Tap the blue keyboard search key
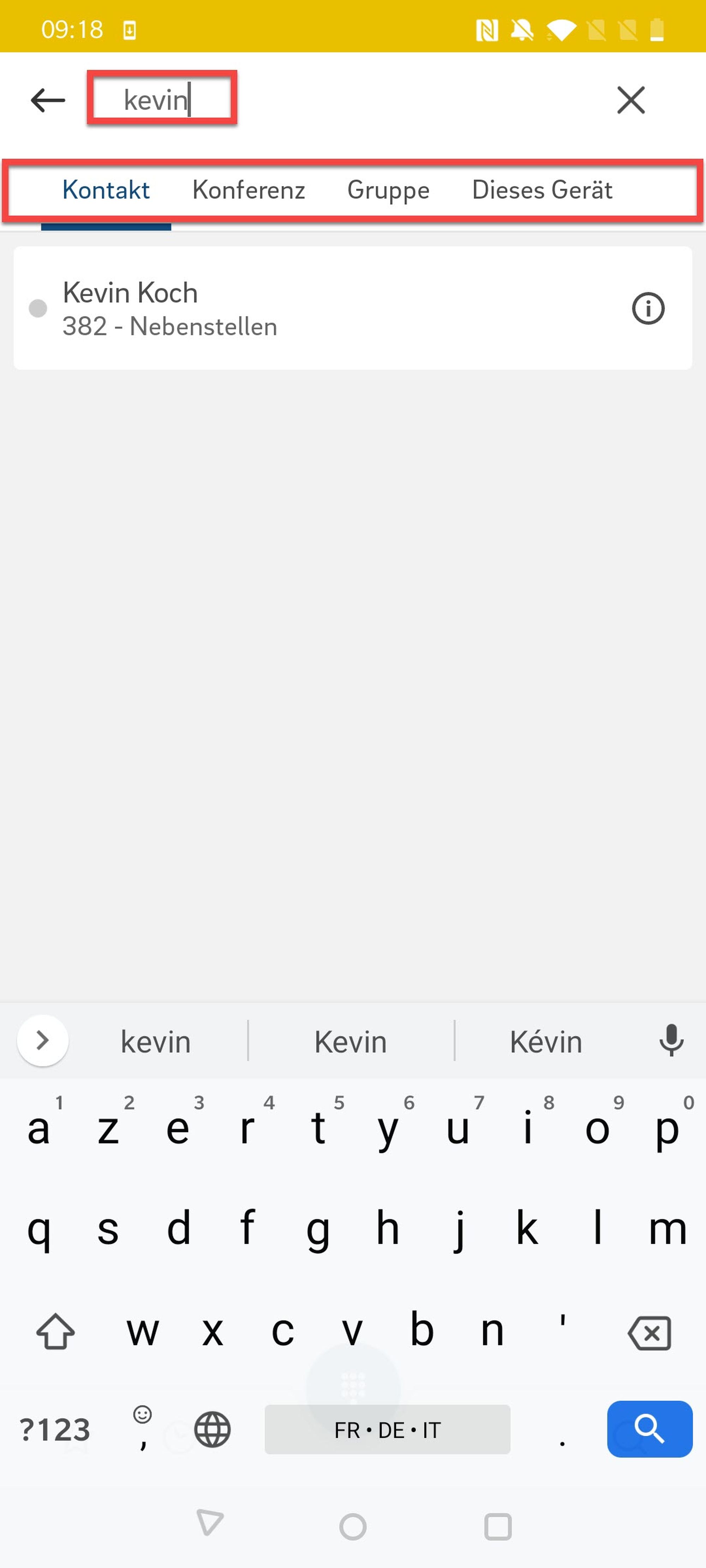 point(650,1429)
